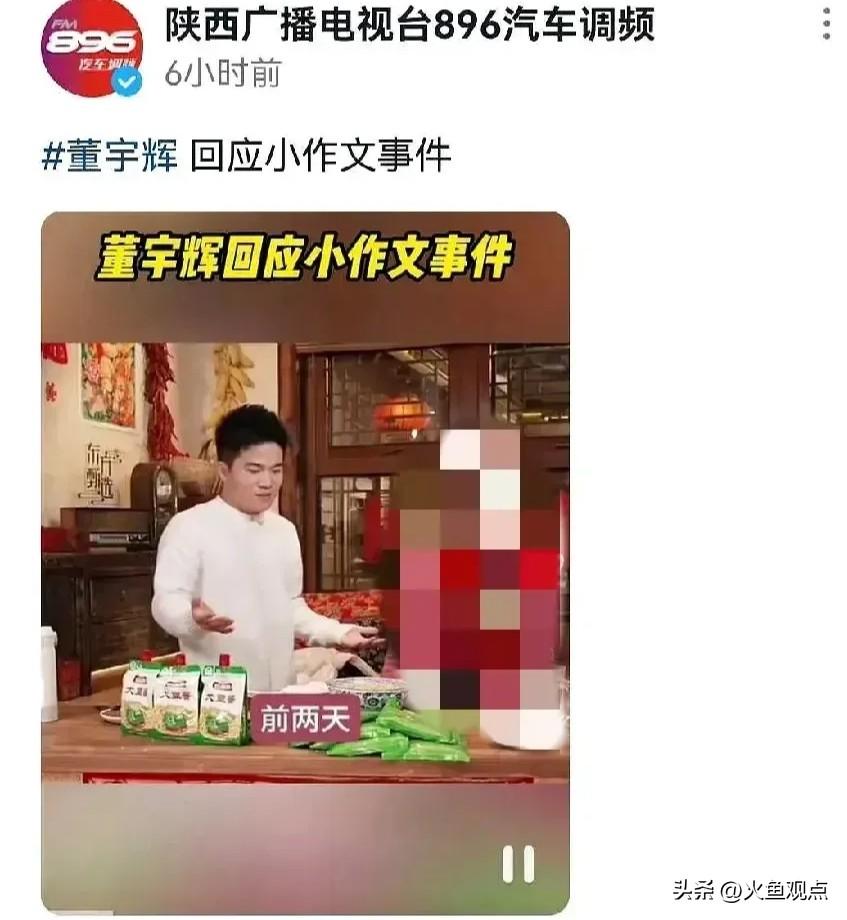Tap the 陕西广播电视台896汽车调频 account name
Image resolution: width=847 pixels, height=920 pixels.
coord(409,25)
